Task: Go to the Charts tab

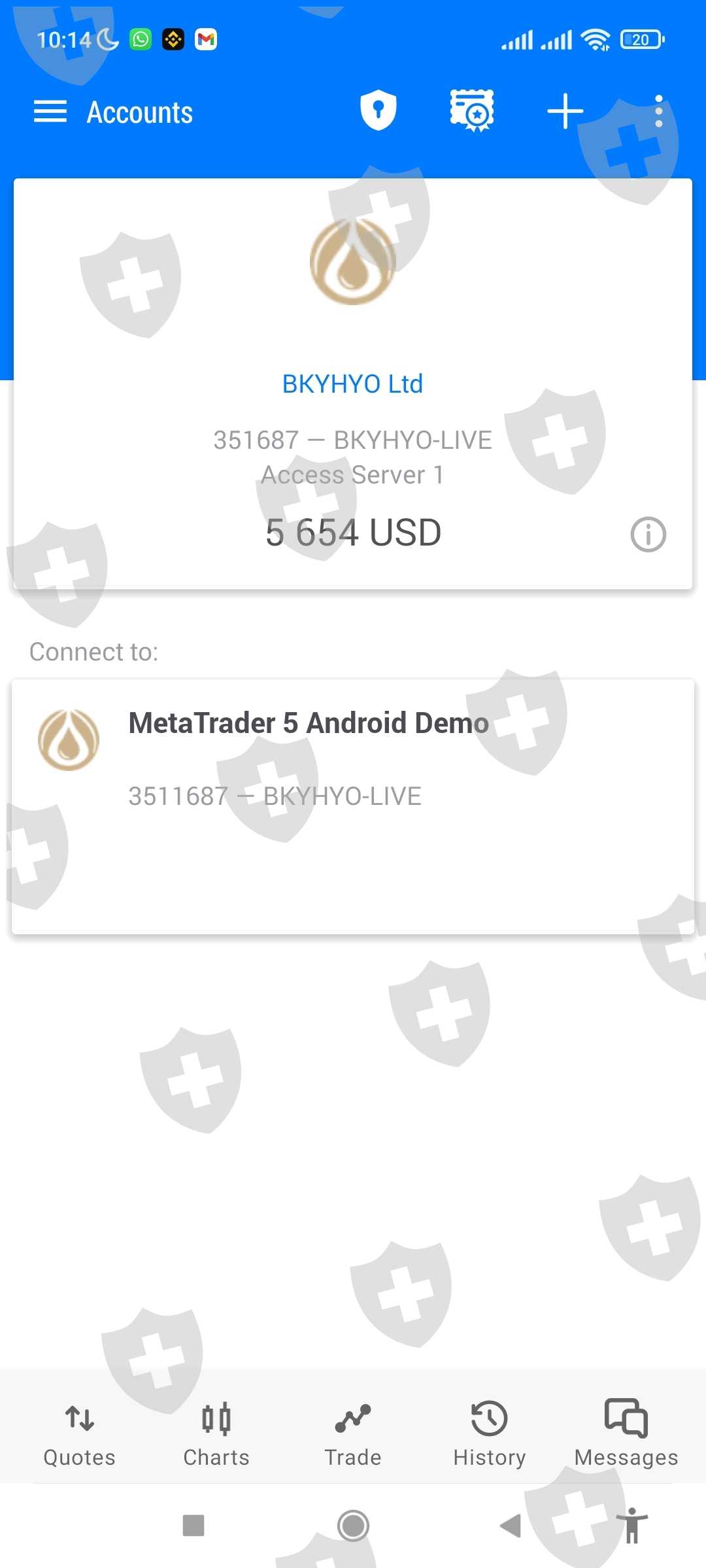Action: coord(216,1434)
